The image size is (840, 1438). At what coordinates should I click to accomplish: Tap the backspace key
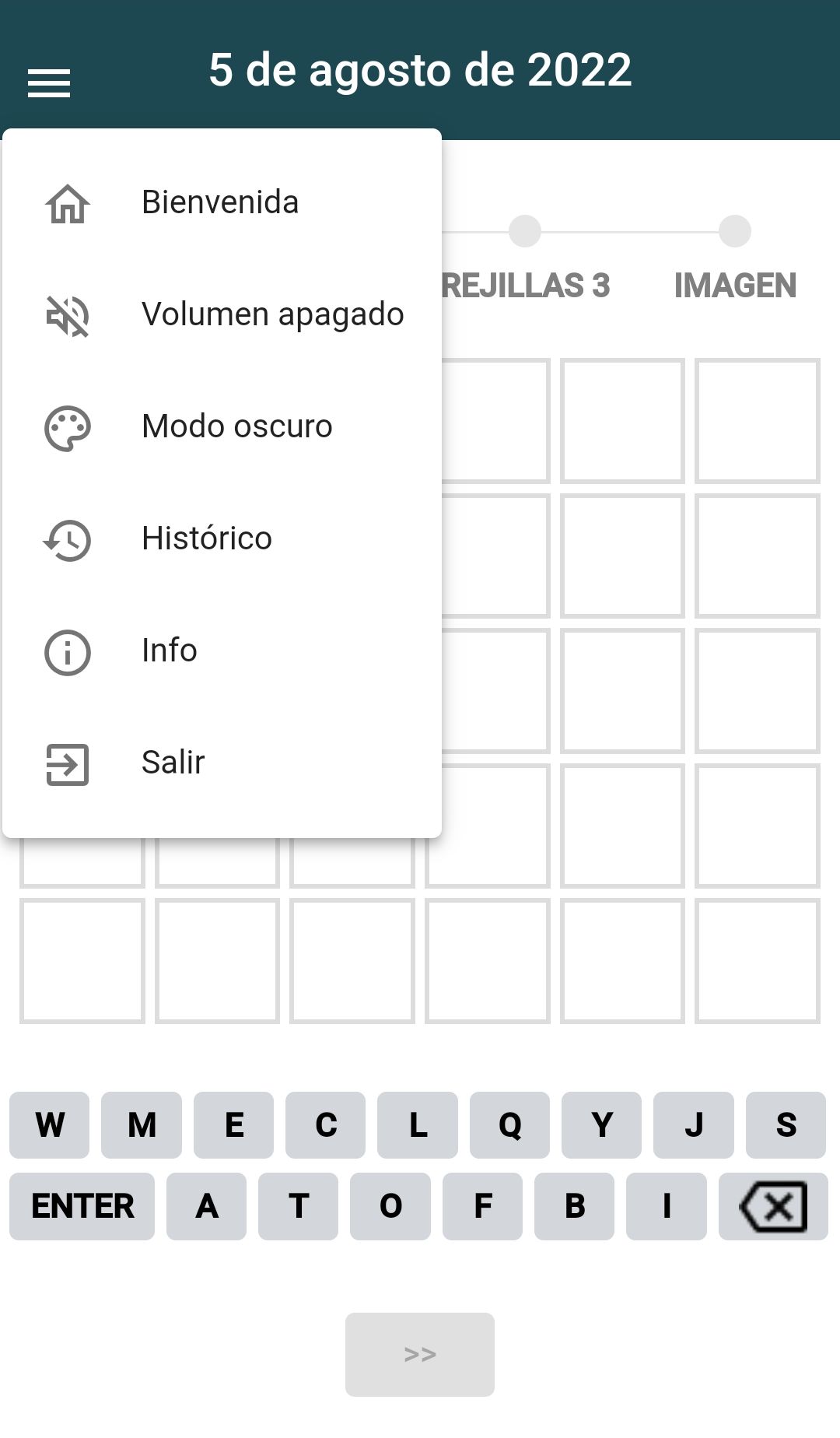click(x=773, y=1206)
